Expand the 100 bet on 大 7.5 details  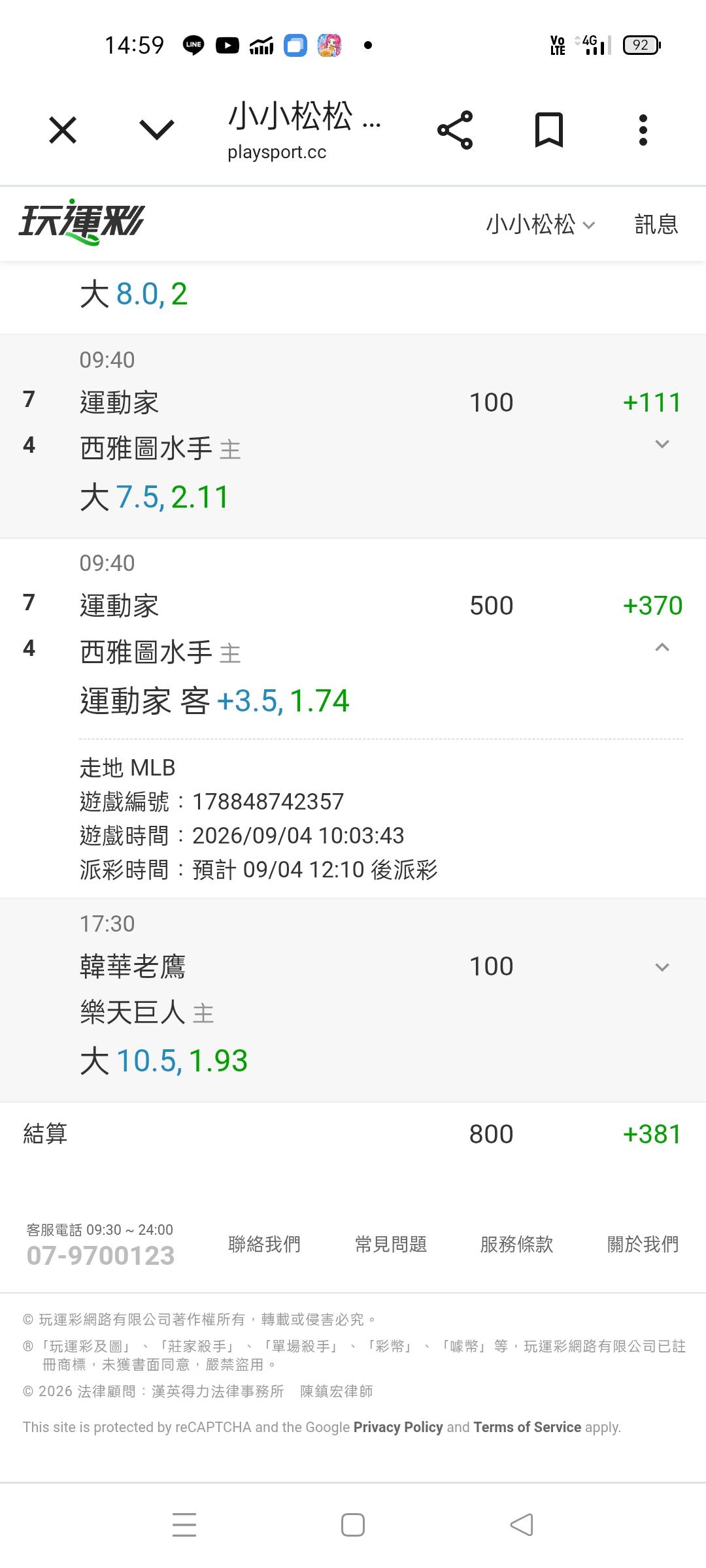[662, 444]
